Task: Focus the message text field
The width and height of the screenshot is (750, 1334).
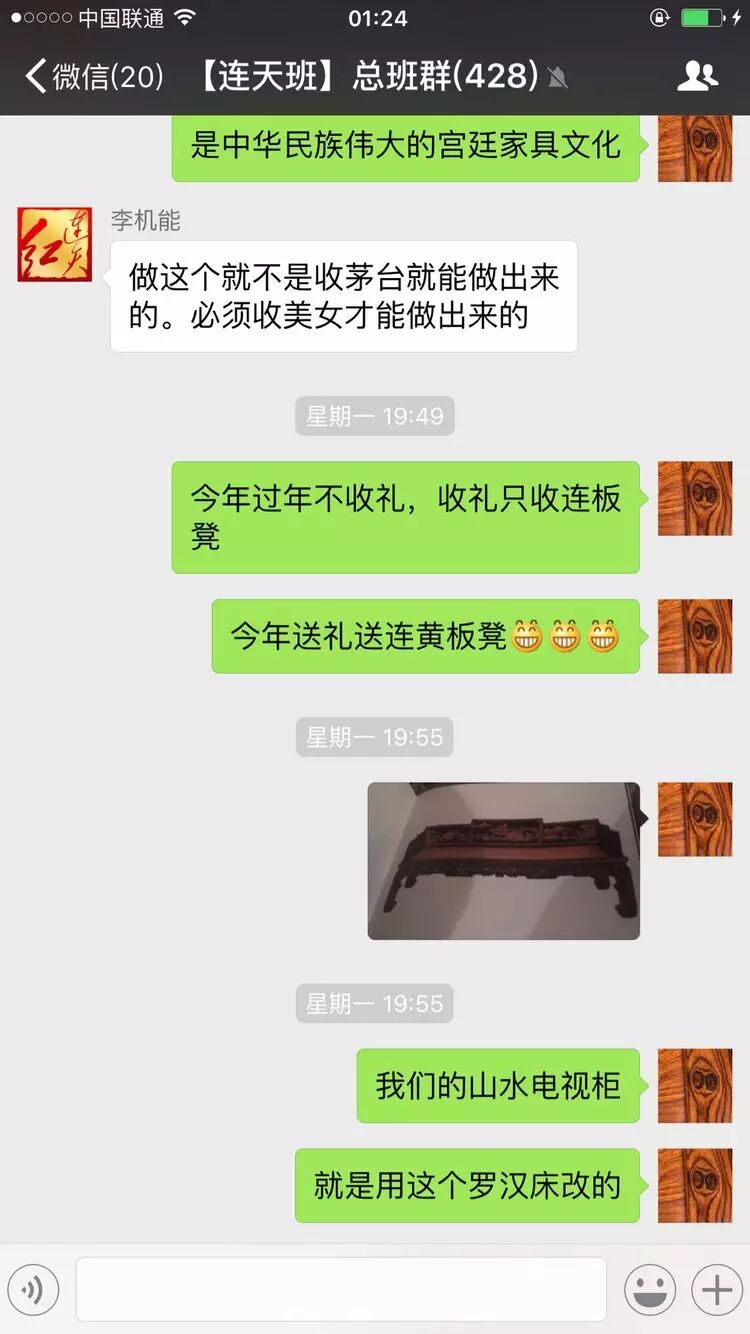Action: coord(341,1290)
